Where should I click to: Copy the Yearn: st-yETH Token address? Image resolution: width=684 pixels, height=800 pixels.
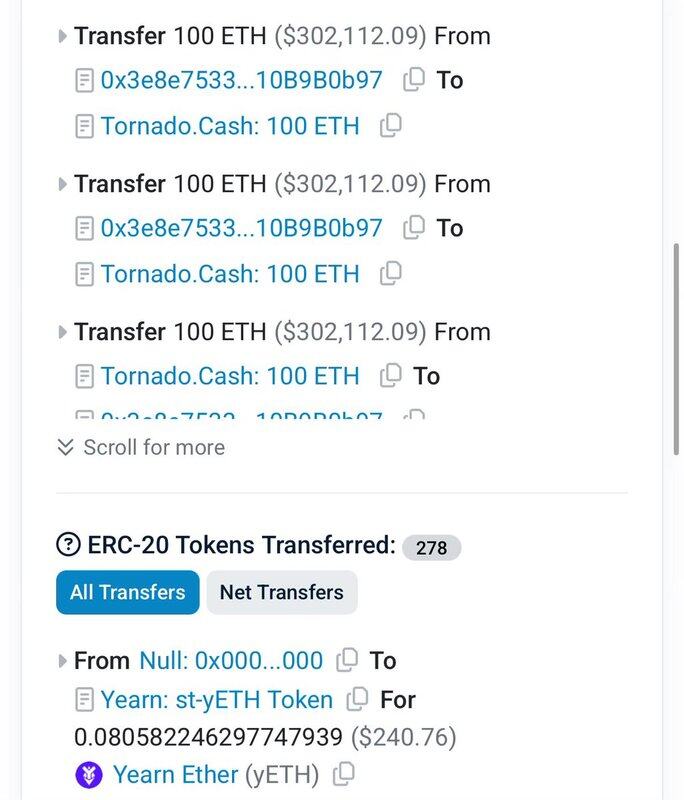(357, 699)
